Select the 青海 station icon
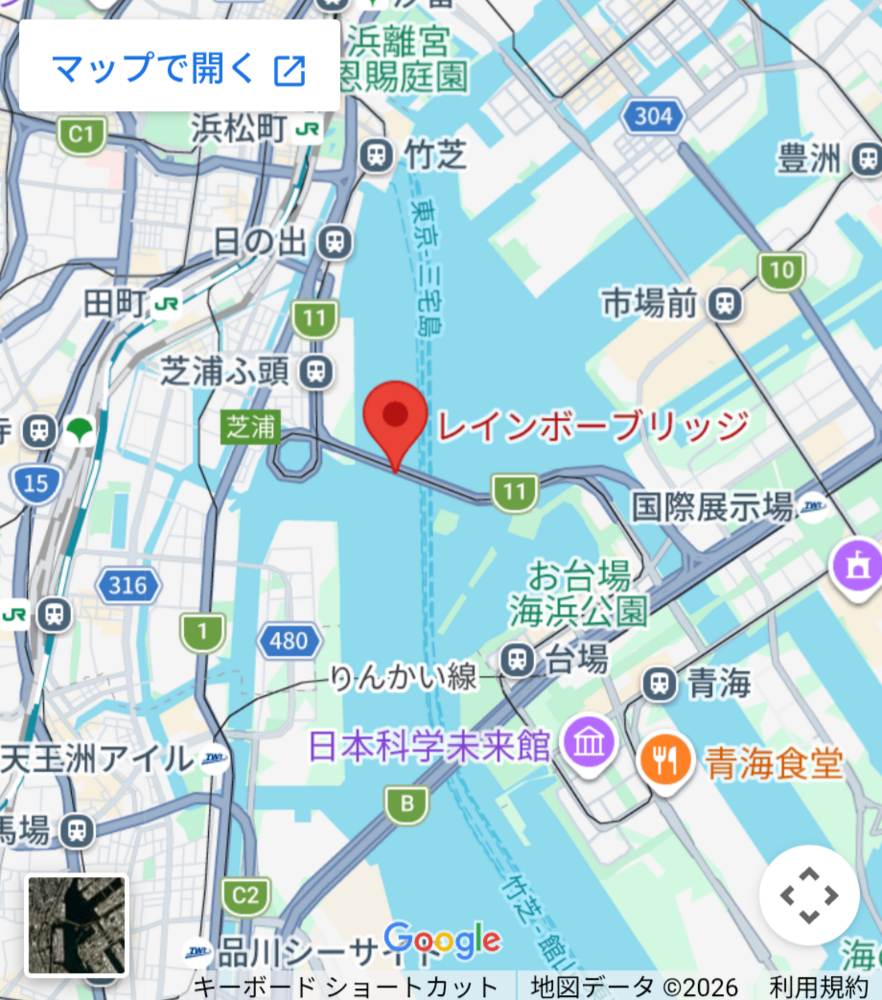 (x=659, y=683)
